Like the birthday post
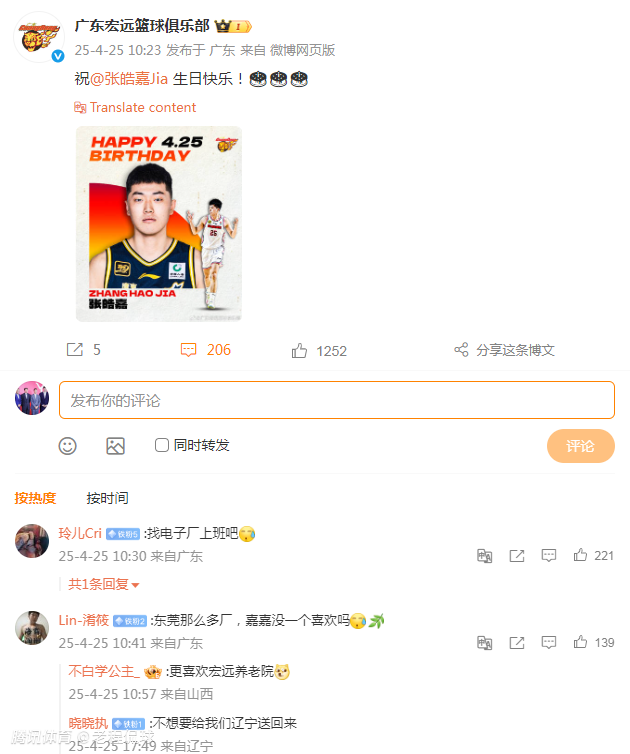This screenshot has width=630, height=754. point(319,351)
